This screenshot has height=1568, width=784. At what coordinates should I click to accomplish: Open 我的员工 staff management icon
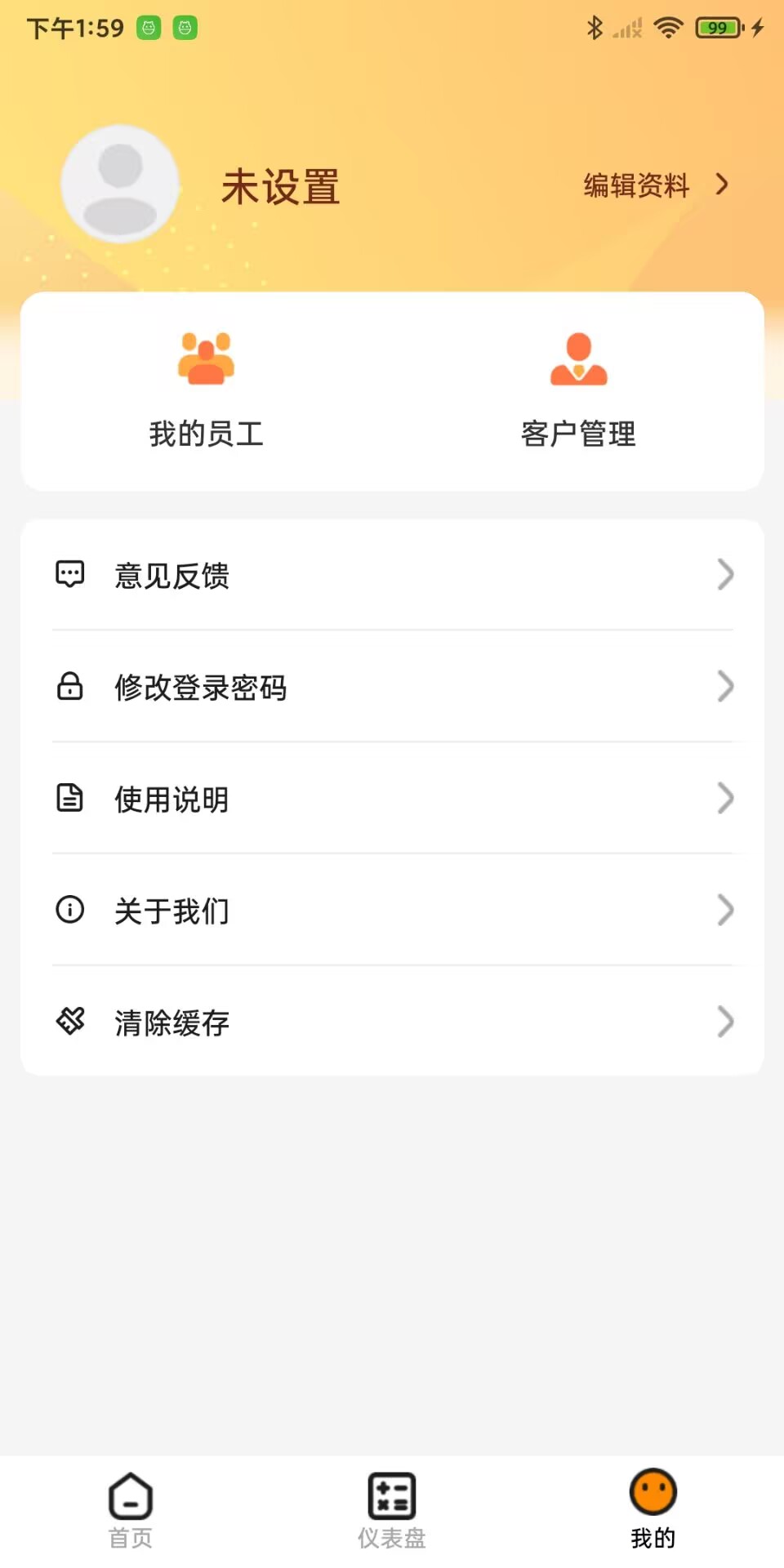tap(207, 357)
